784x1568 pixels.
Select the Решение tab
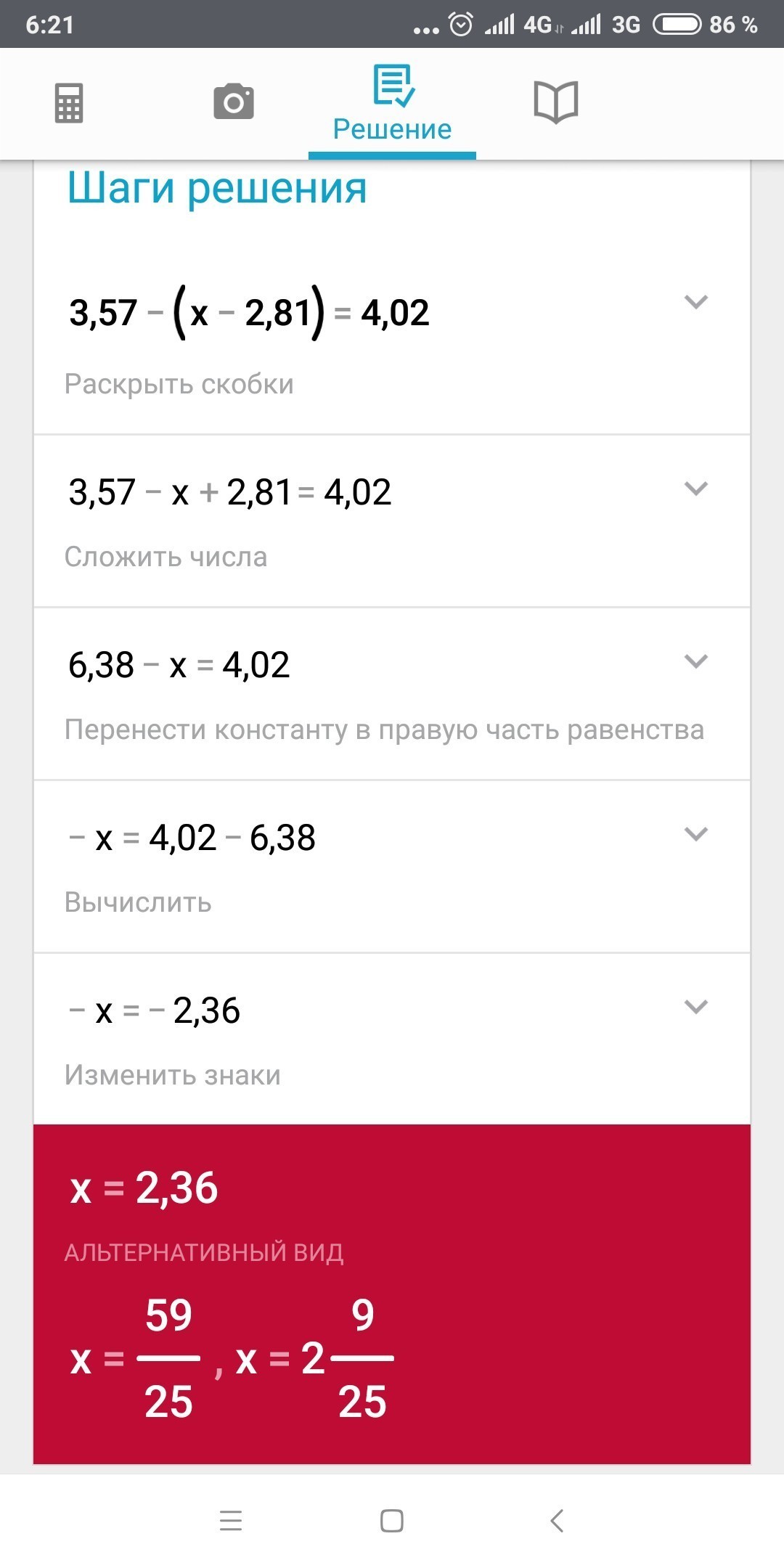click(392, 104)
